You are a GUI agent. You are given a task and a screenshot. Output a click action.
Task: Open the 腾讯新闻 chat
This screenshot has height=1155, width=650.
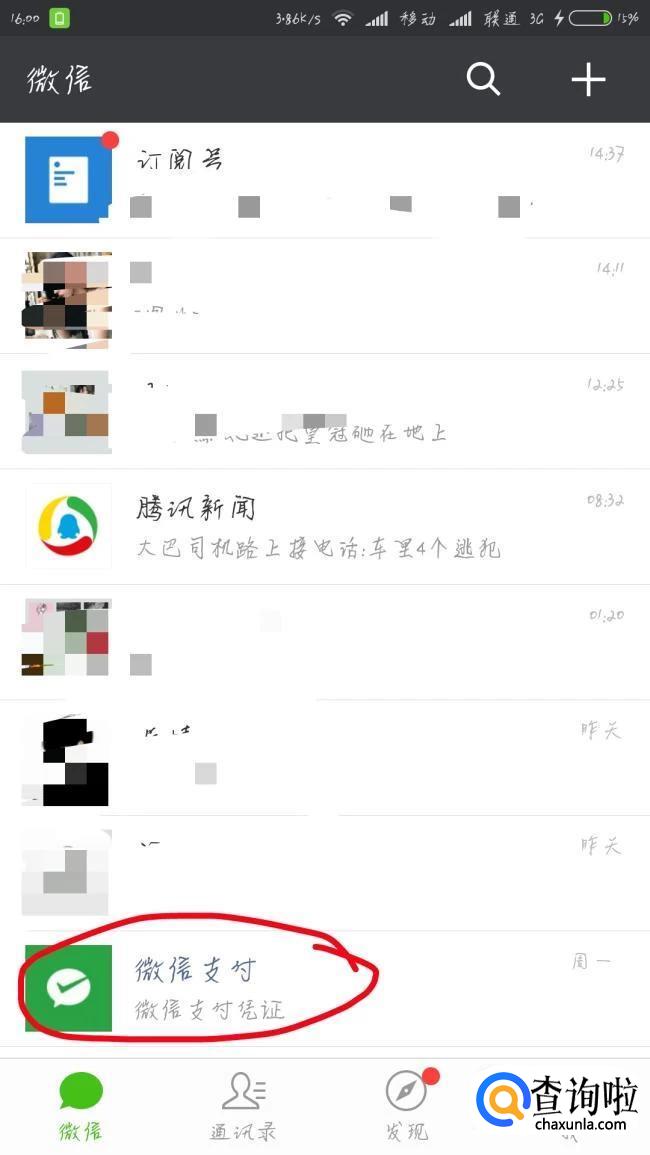click(325, 526)
